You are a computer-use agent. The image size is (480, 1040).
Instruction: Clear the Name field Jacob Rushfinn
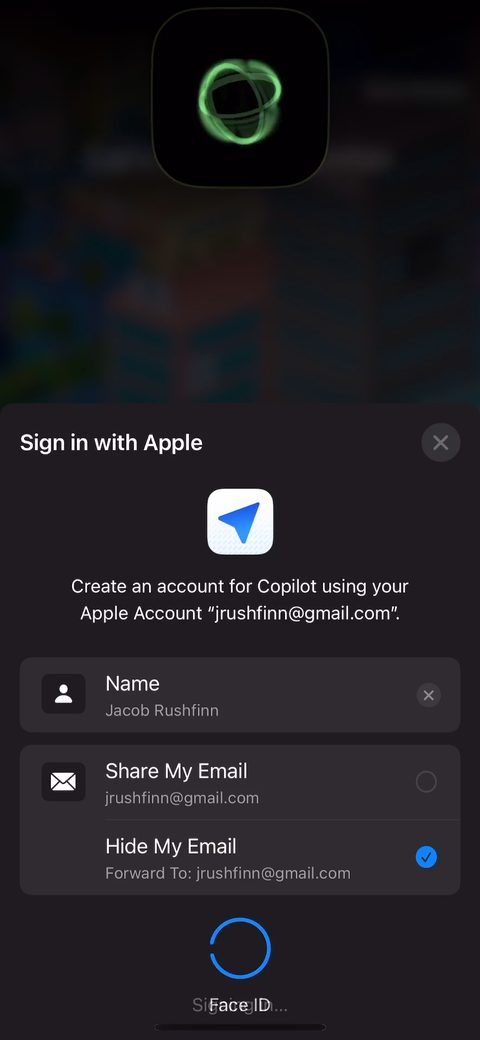pyautogui.click(x=428, y=695)
